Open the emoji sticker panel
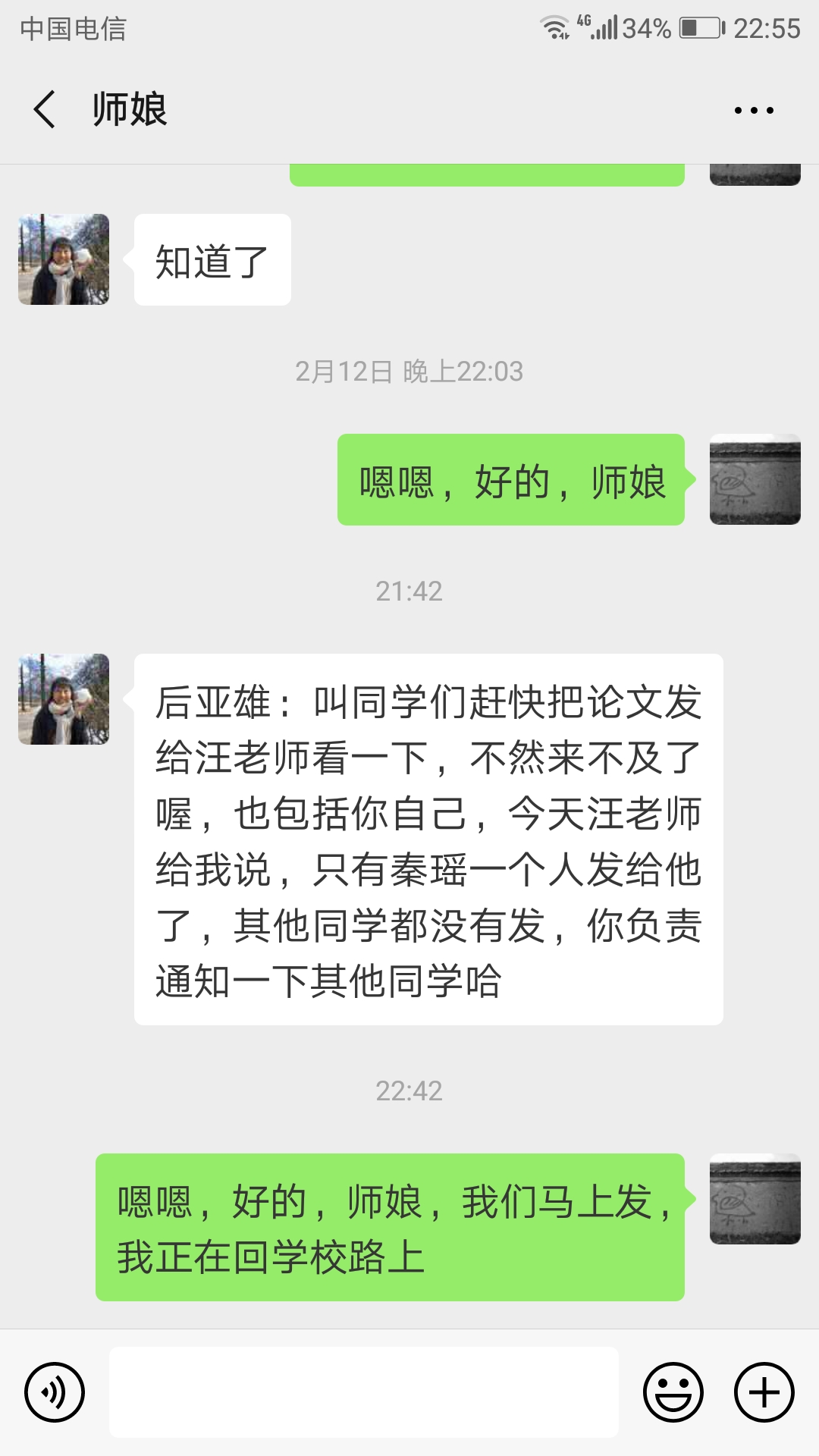The width and height of the screenshot is (819, 1456). coord(673,1392)
